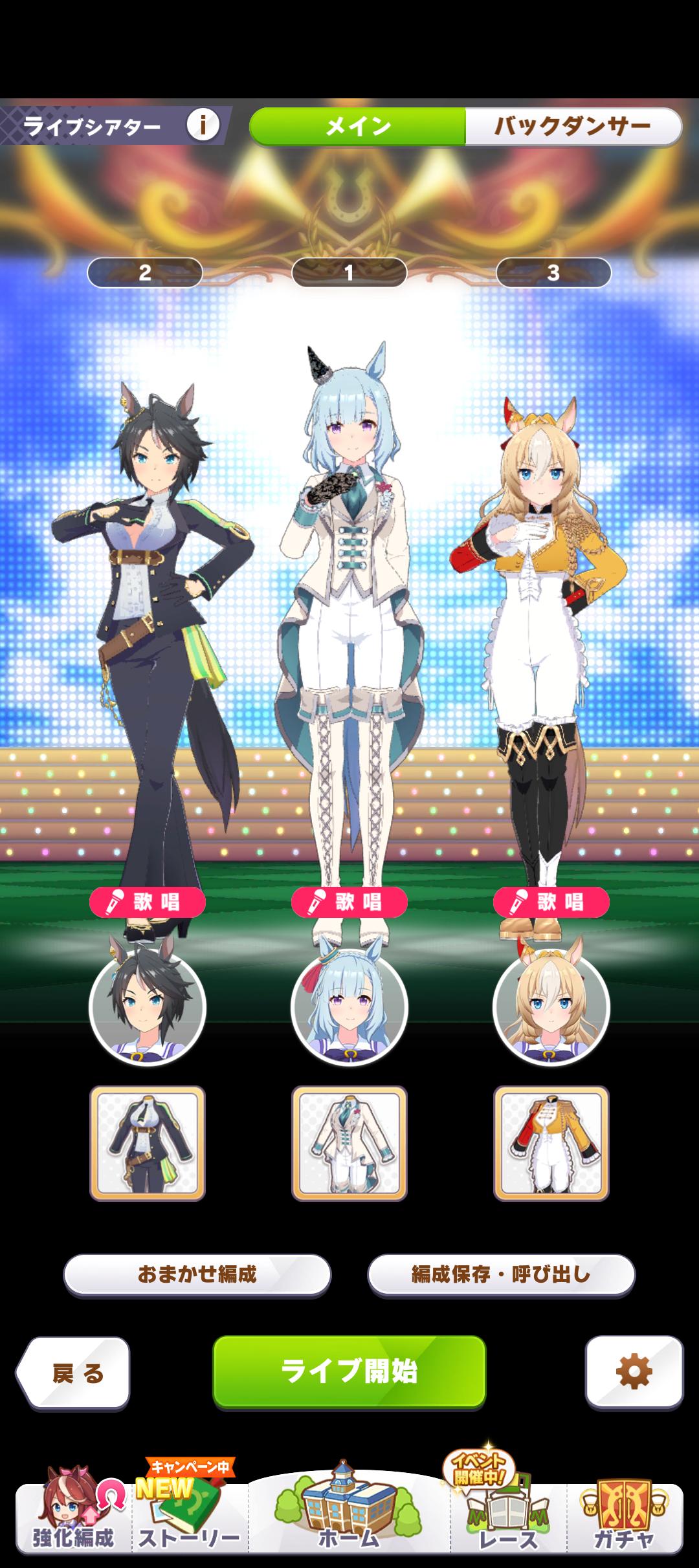Tap おまかせ編成 auto formation button
The image size is (699, 1568).
pyautogui.click(x=197, y=1274)
